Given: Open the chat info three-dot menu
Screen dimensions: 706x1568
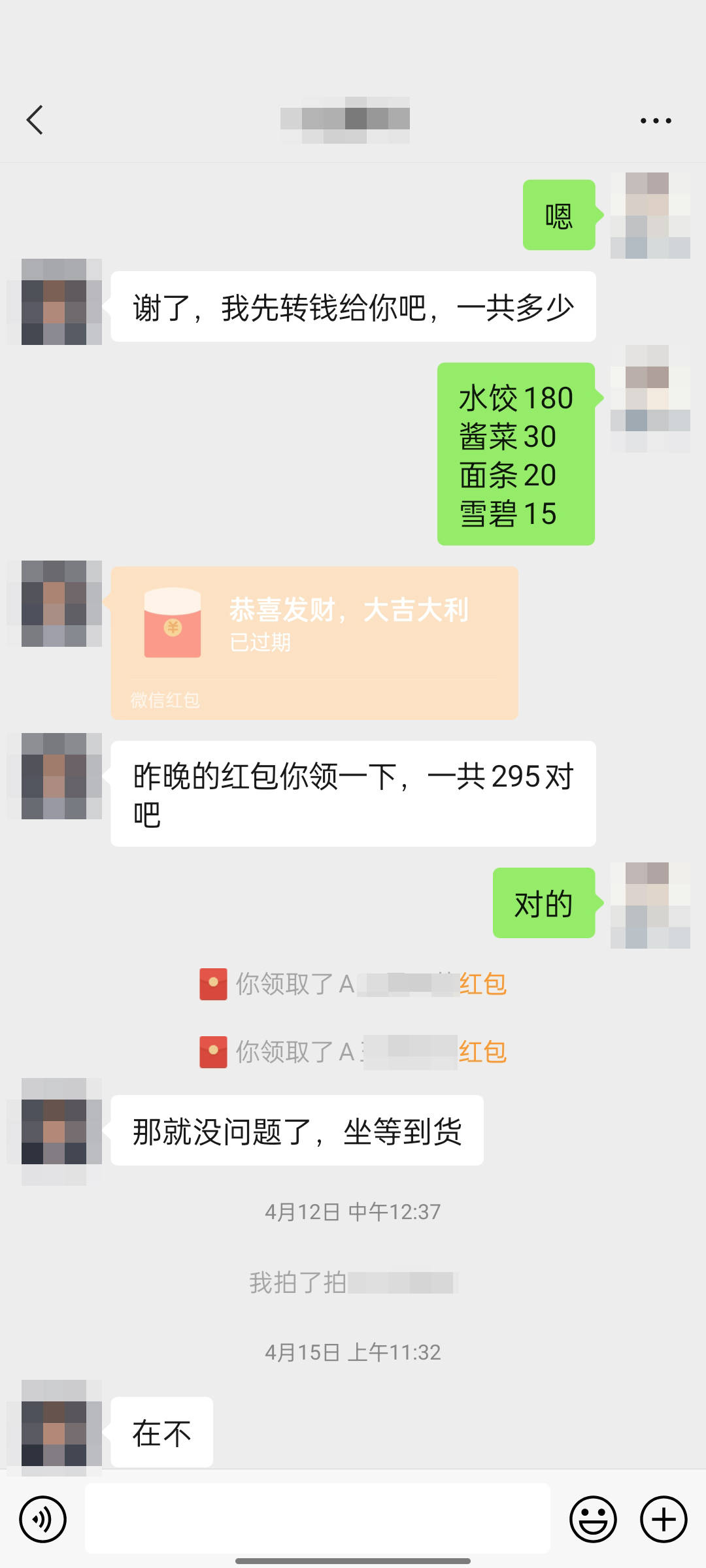Looking at the screenshot, I should click(655, 120).
